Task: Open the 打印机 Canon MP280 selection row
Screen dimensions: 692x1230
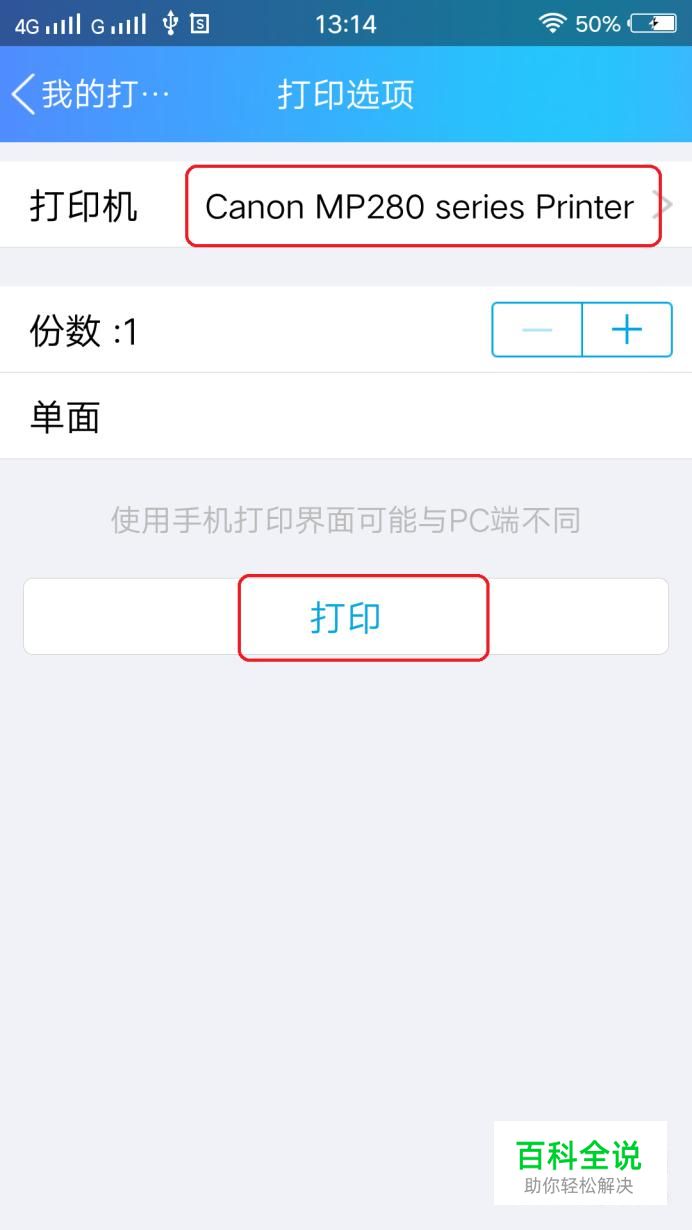Action: pyautogui.click(x=346, y=206)
